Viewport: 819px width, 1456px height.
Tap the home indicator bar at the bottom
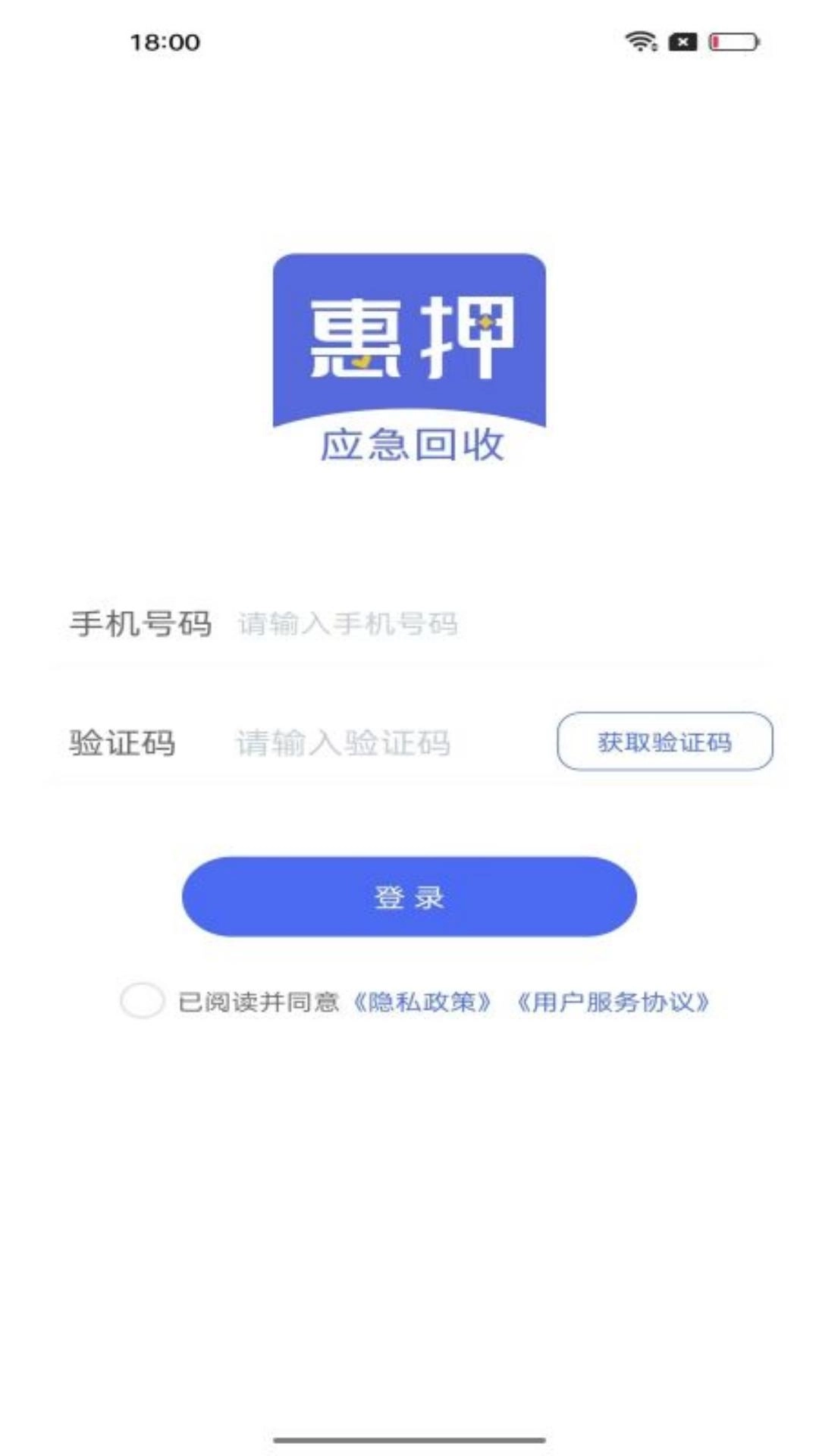(409, 1441)
